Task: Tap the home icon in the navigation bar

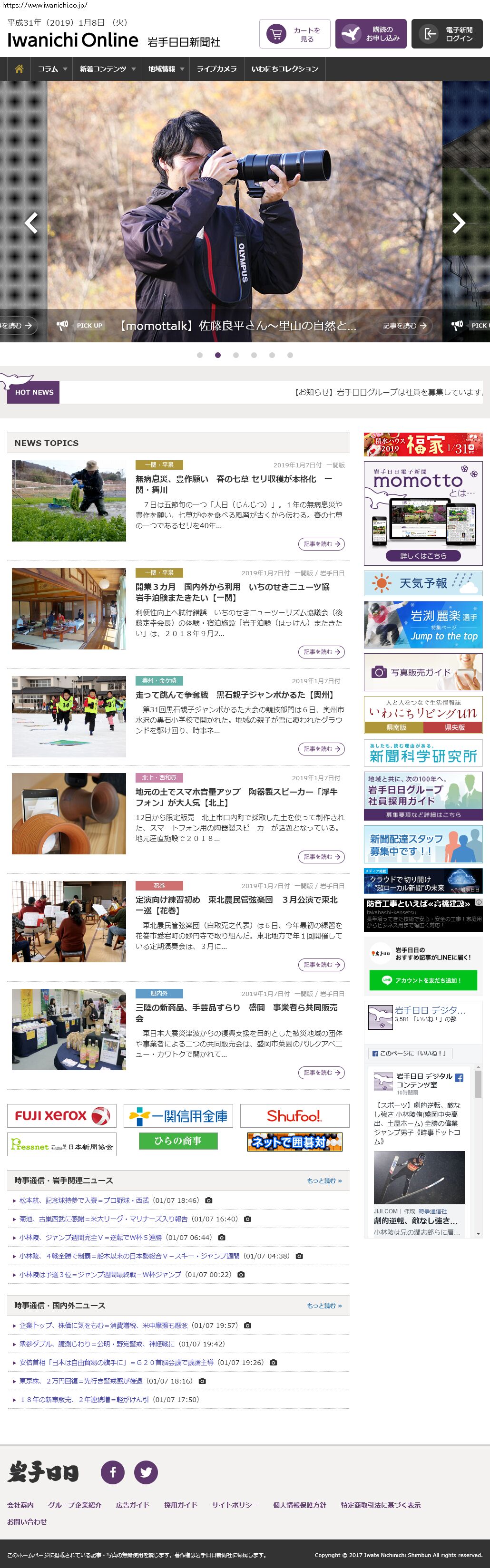Action: (x=20, y=69)
